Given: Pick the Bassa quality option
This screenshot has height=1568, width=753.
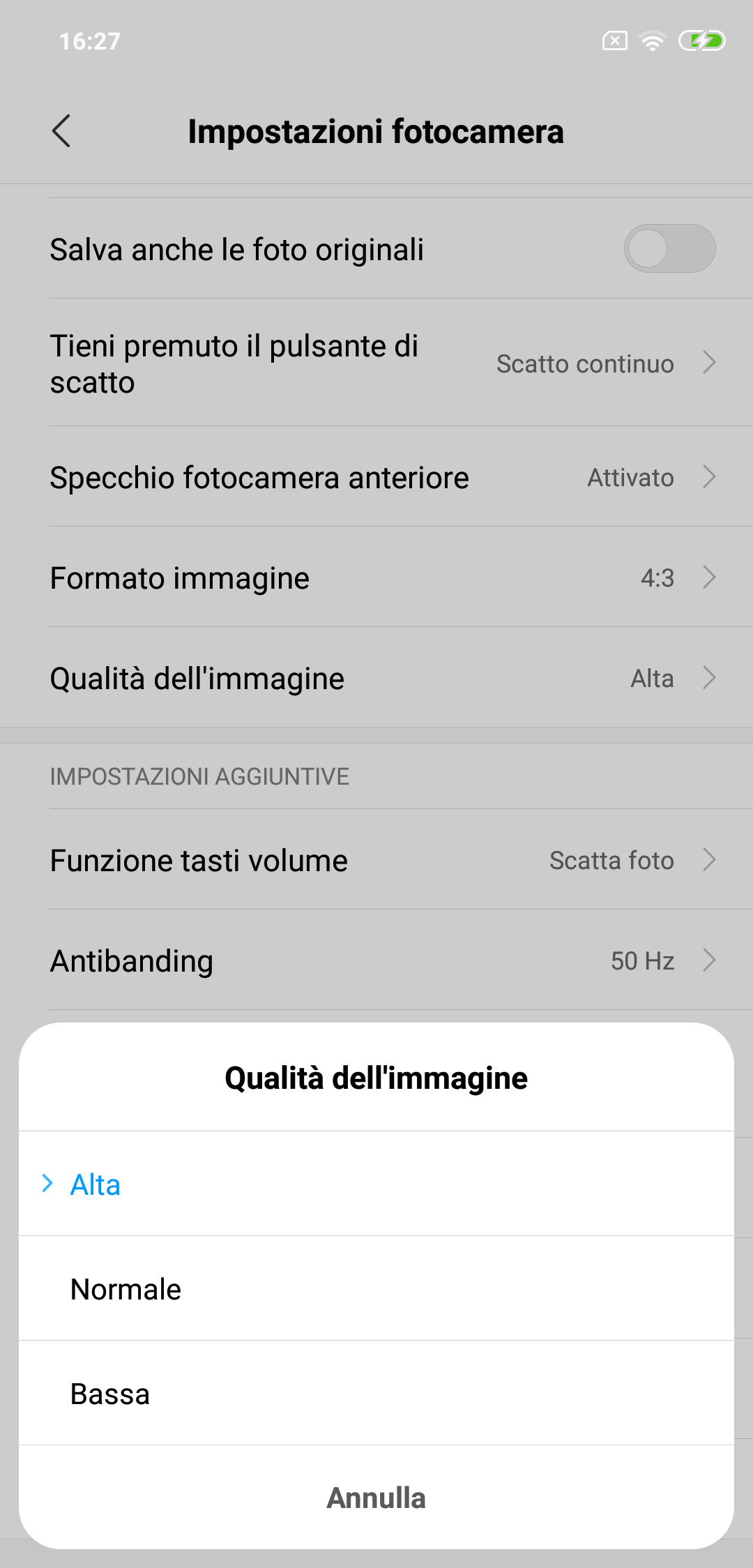Looking at the screenshot, I should (376, 1393).
